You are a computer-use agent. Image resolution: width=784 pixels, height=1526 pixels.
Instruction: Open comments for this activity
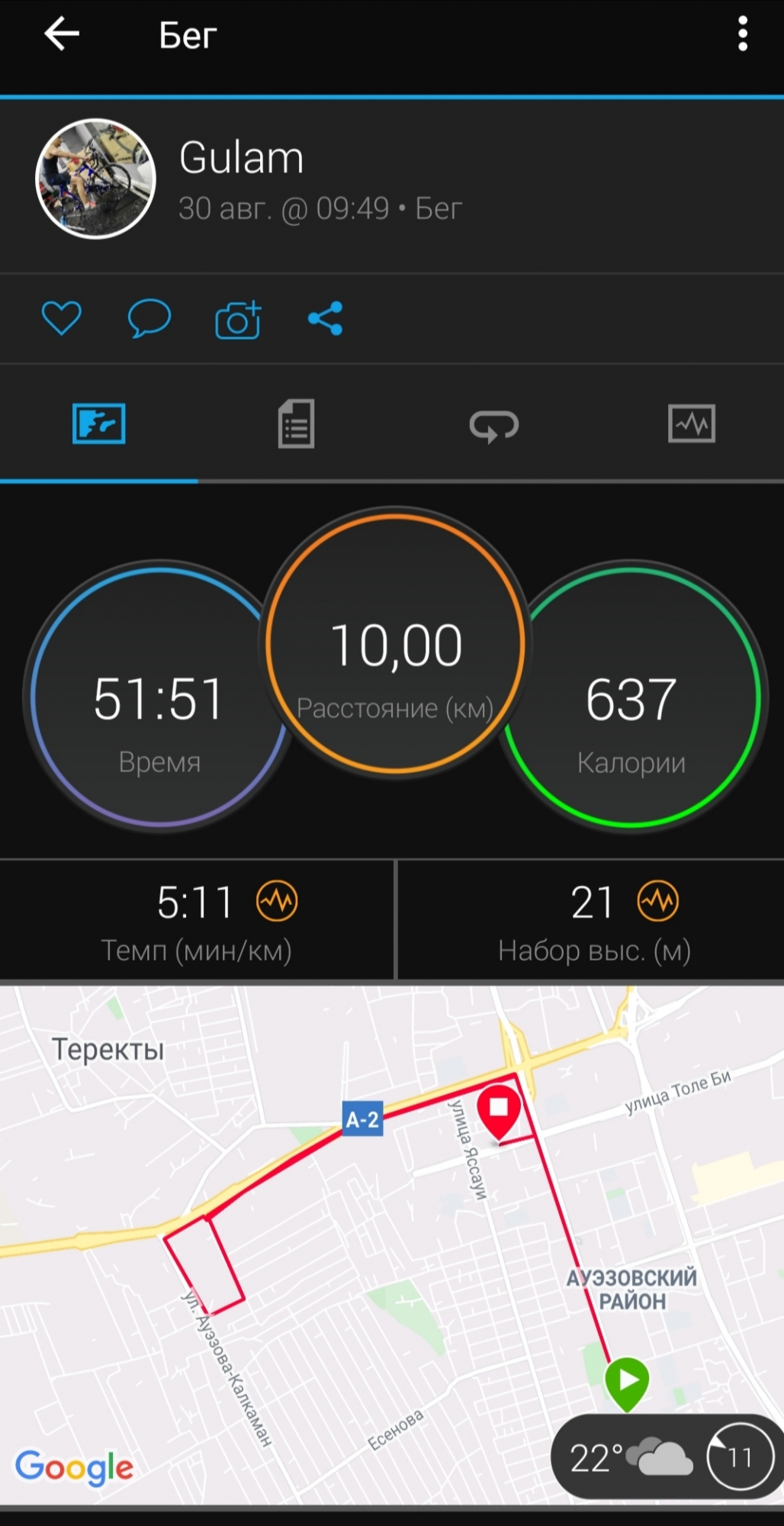[x=149, y=318]
